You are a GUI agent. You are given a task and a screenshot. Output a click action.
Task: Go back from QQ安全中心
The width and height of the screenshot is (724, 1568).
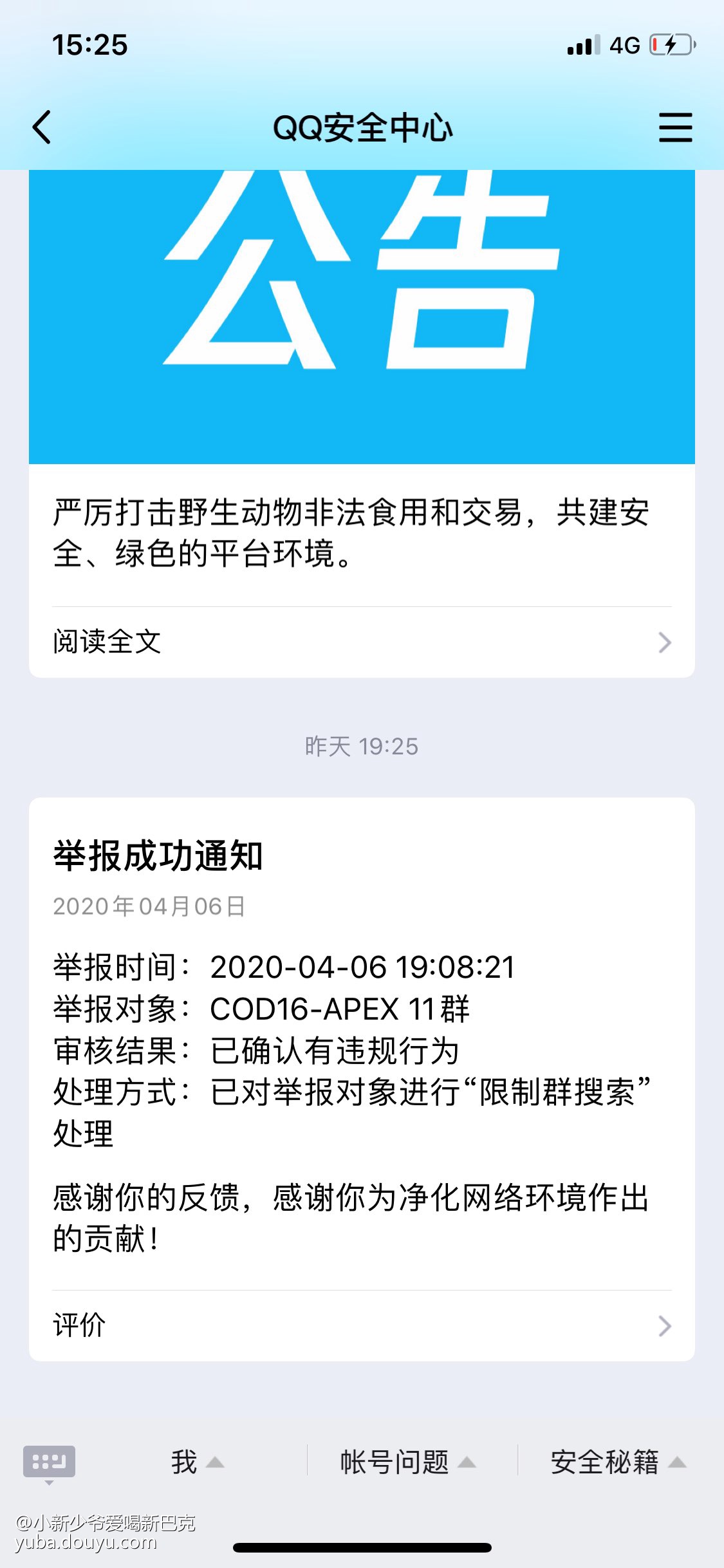pyautogui.click(x=42, y=127)
